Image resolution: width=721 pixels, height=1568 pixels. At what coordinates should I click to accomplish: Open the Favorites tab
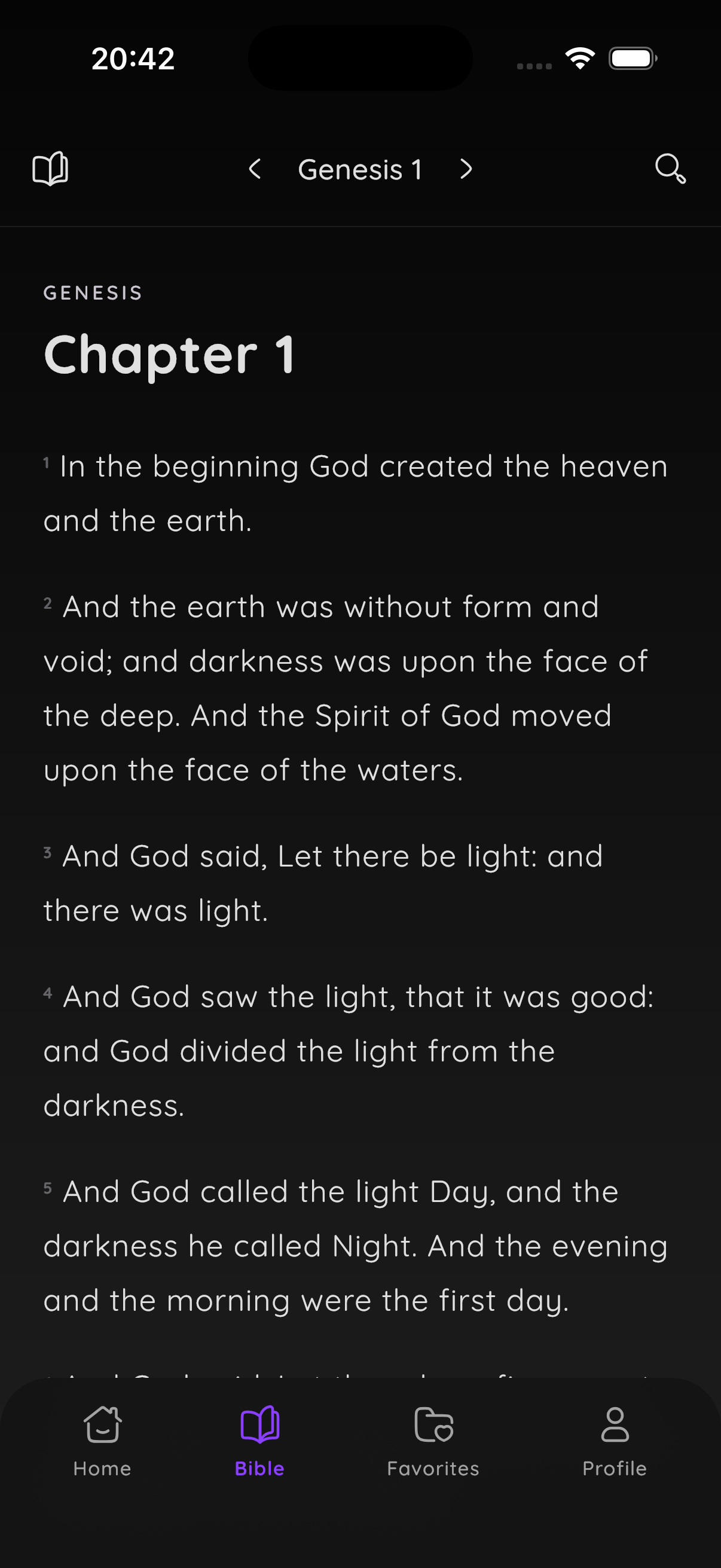pos(433,1441)
